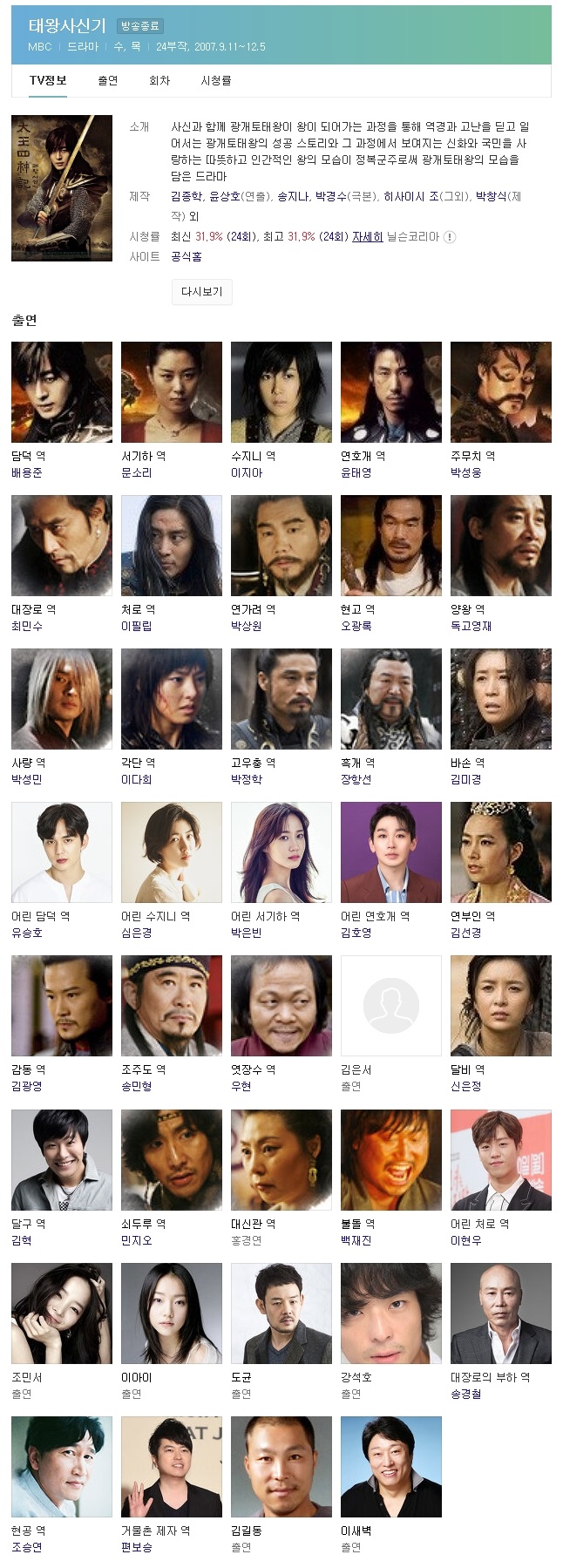Switch to the 회차 tab
The height and width of the screenshot is (1568, 563).
pyautogui.click(x=159, y=80)
